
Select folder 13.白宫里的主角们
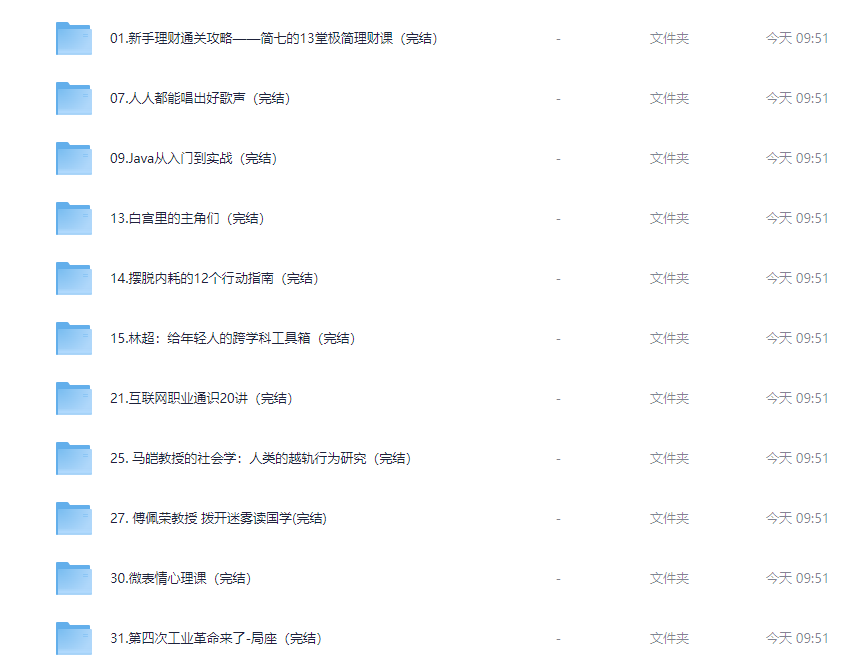click(187, 219)
